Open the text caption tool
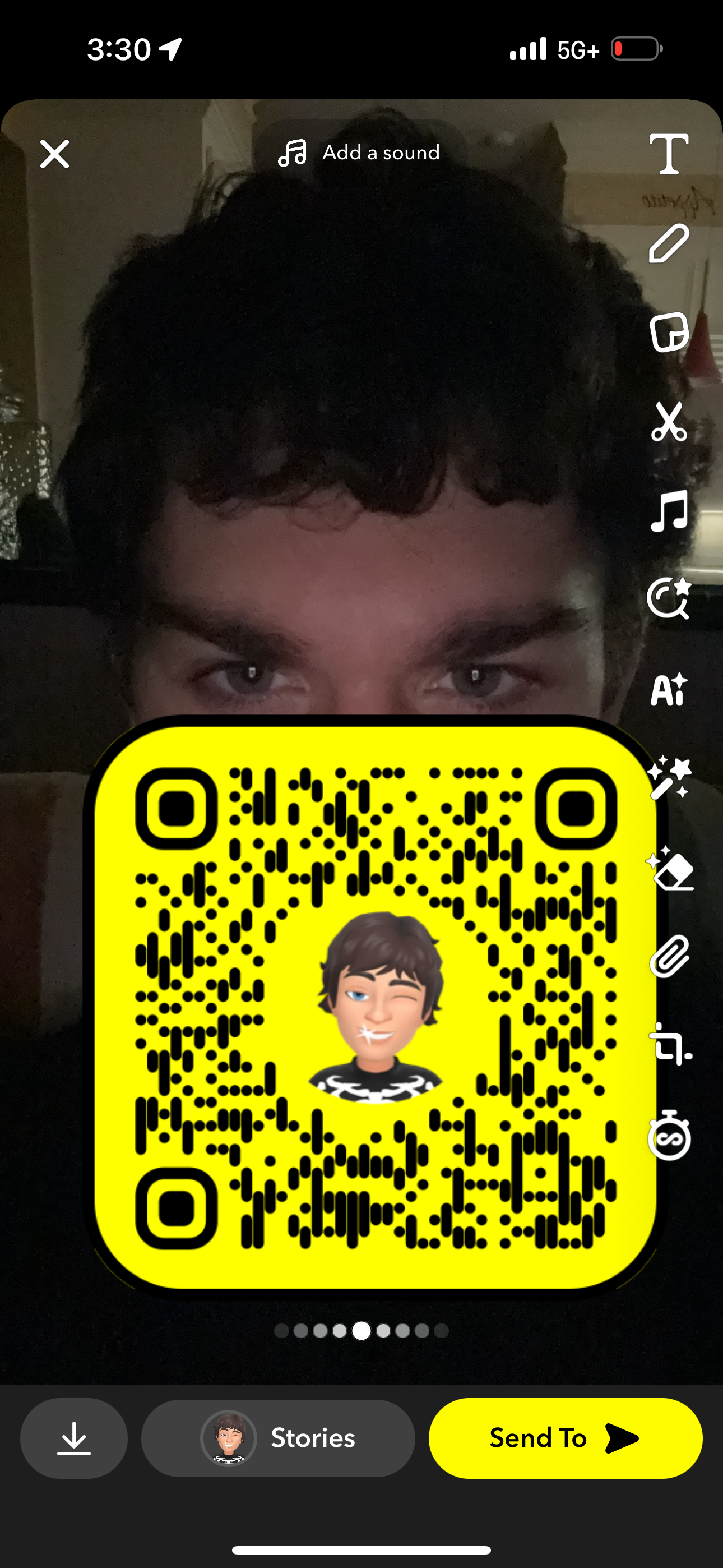This screenshot has width=723, height=1568. [x=669, y=154]
